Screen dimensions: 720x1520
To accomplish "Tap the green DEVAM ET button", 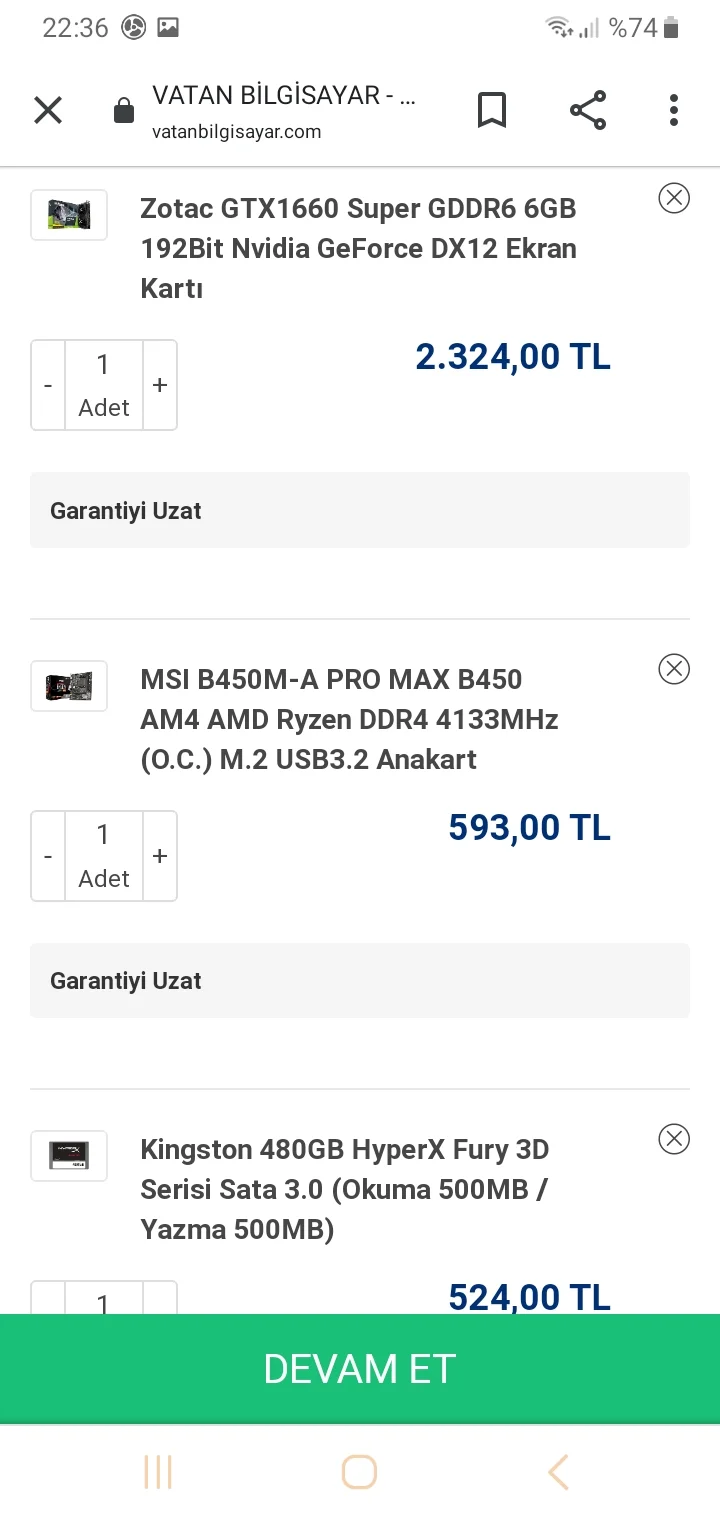I will tap(360, 1368).
